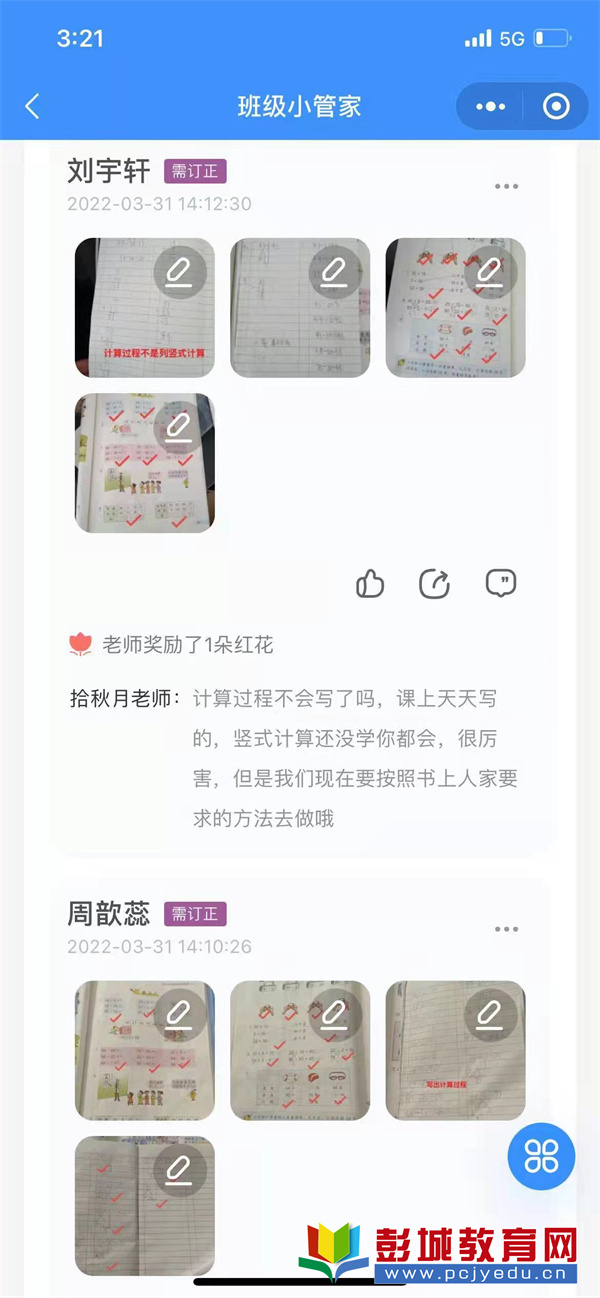This screenshot has width=600, height=1298.
Task: Open 刘宇轩's second homework photo
Action: click(300, 308)
